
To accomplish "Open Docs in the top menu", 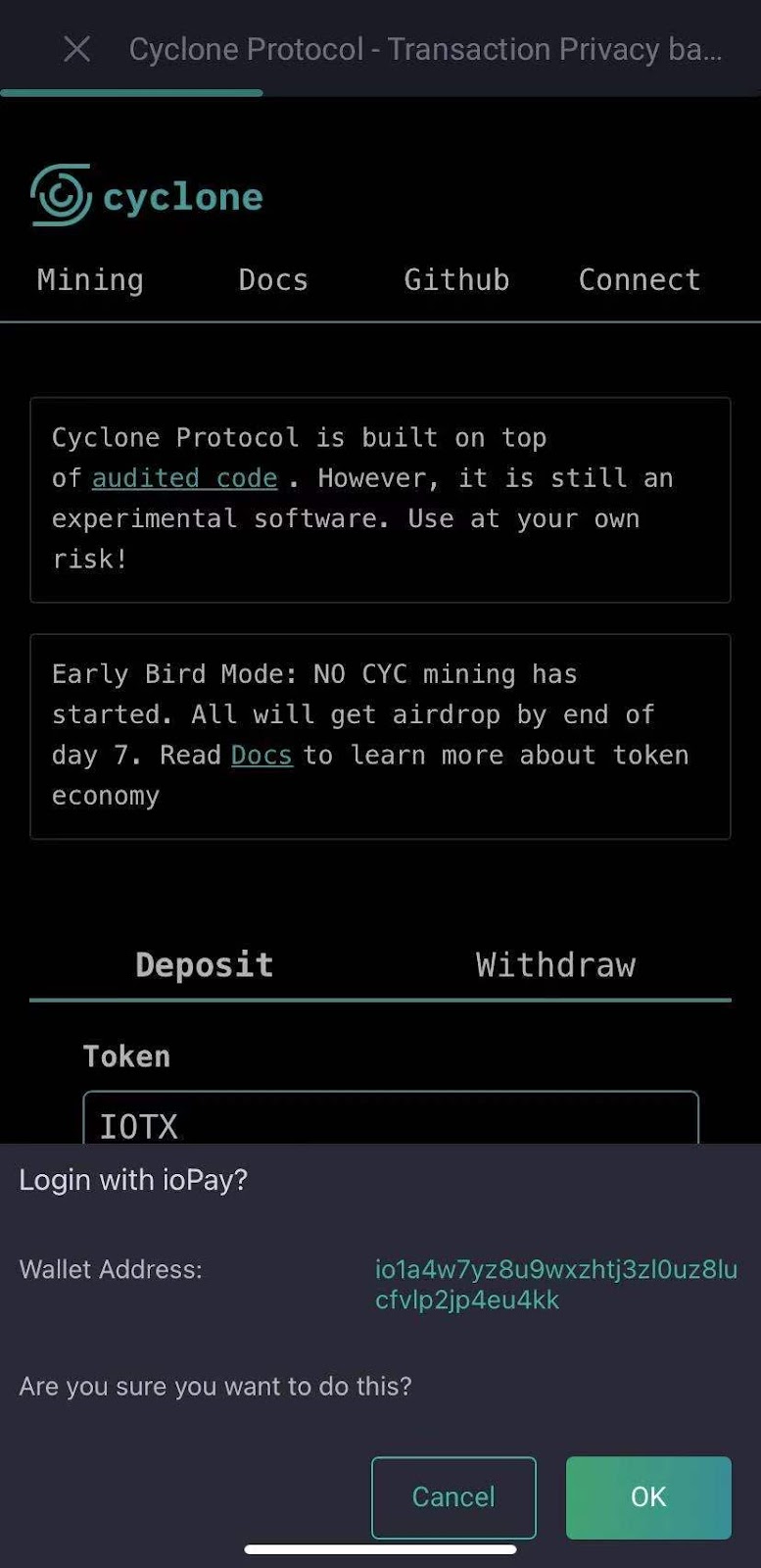I will tap(273, 280).
